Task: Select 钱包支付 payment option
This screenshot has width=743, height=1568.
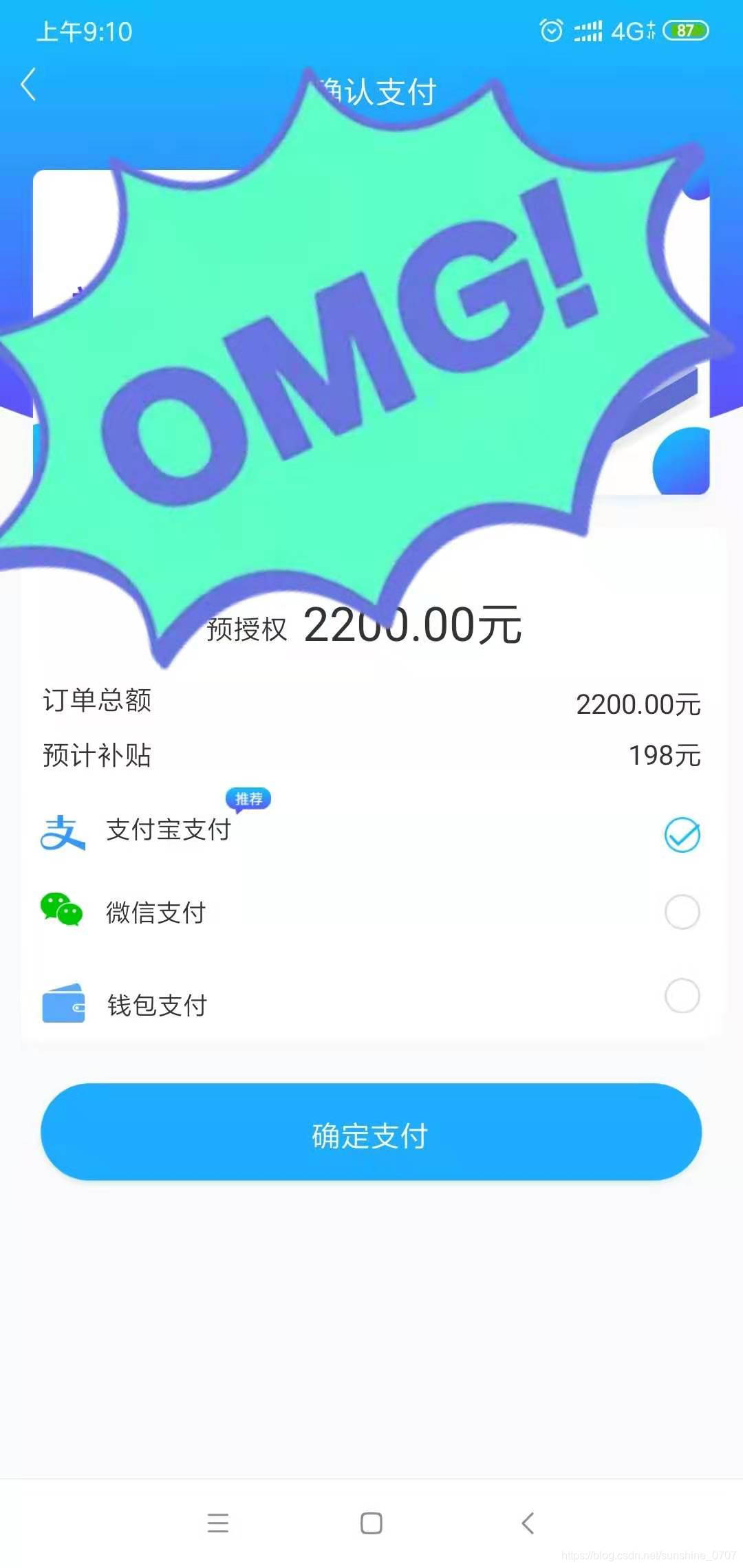Action: 681,996
